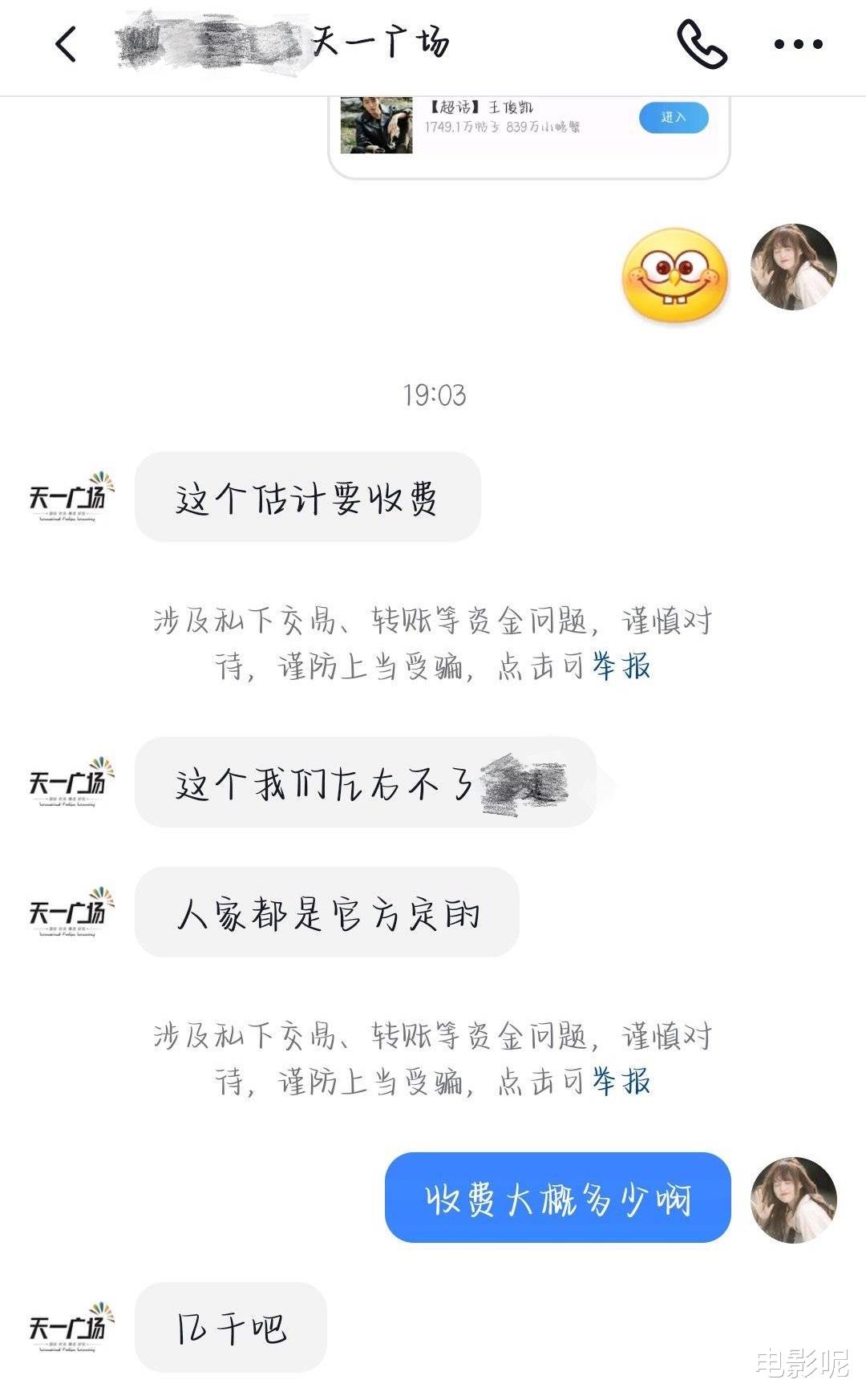Tap the 王俊凯 photo on the superchat card
Viewport: 866px width, 1400px height.
point(374,127)
